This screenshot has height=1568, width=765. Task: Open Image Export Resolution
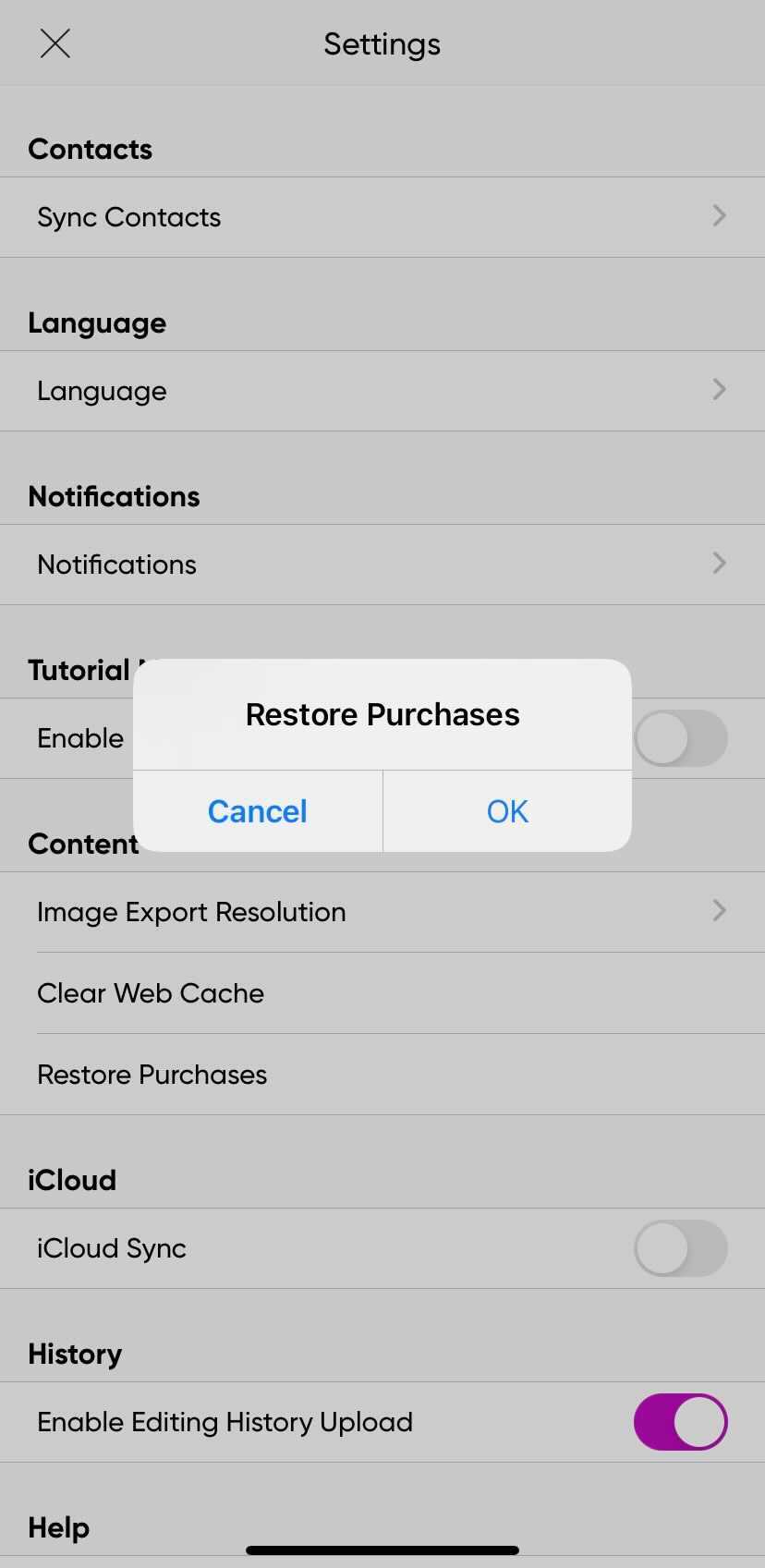(382, 912)
